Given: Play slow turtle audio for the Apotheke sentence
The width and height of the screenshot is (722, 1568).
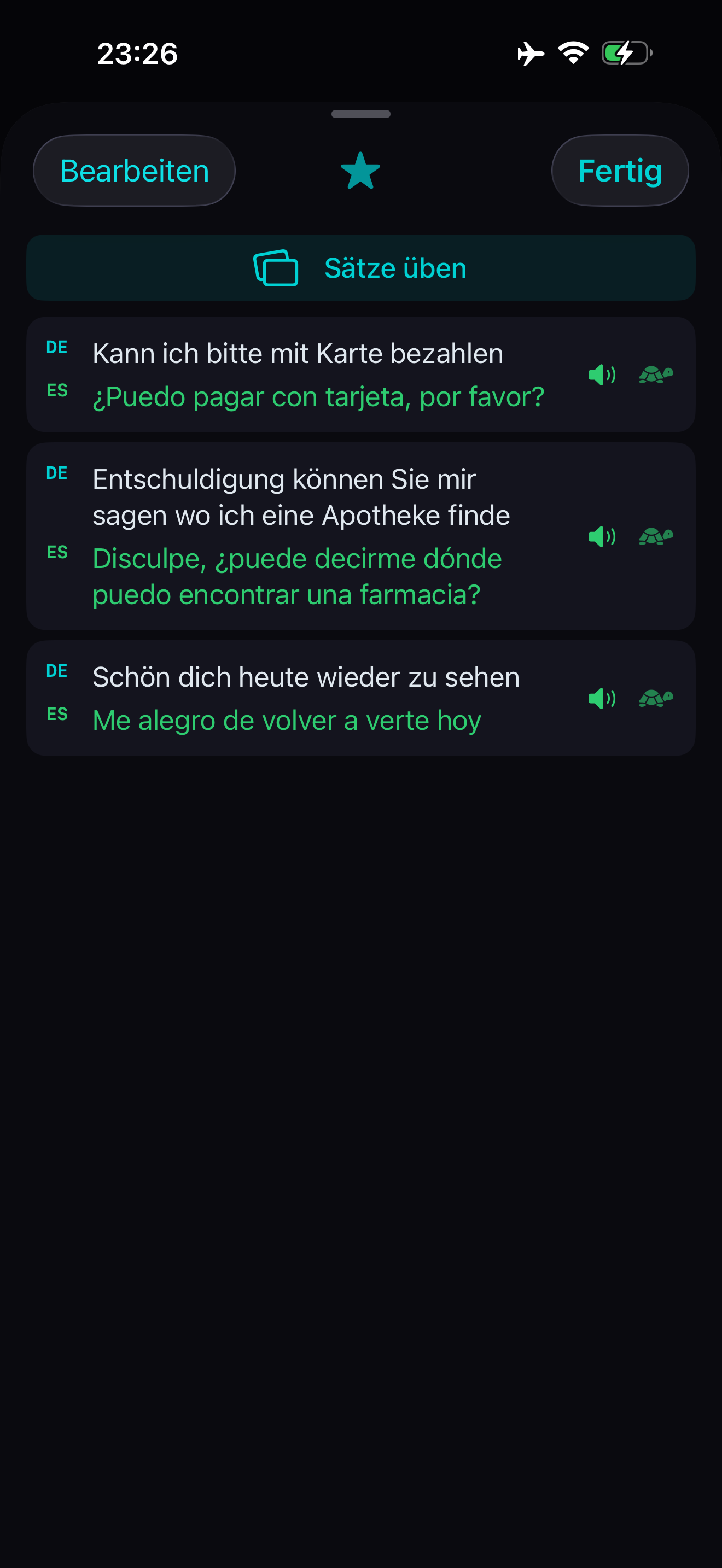Looking at the screenshot, I should 656,536.
